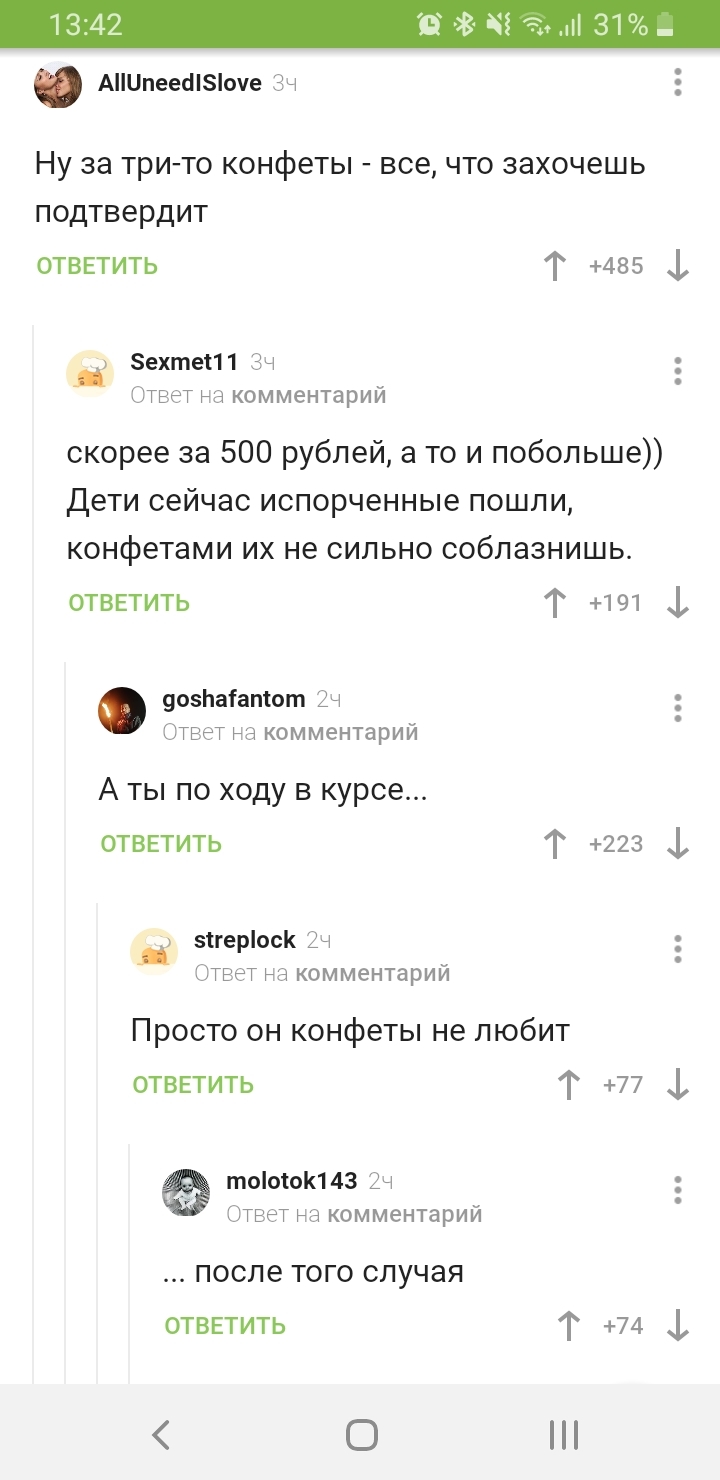Open overflow menu on goshafantom's comment
Viewport: 720px width, 1480px height.
point(678,708)
